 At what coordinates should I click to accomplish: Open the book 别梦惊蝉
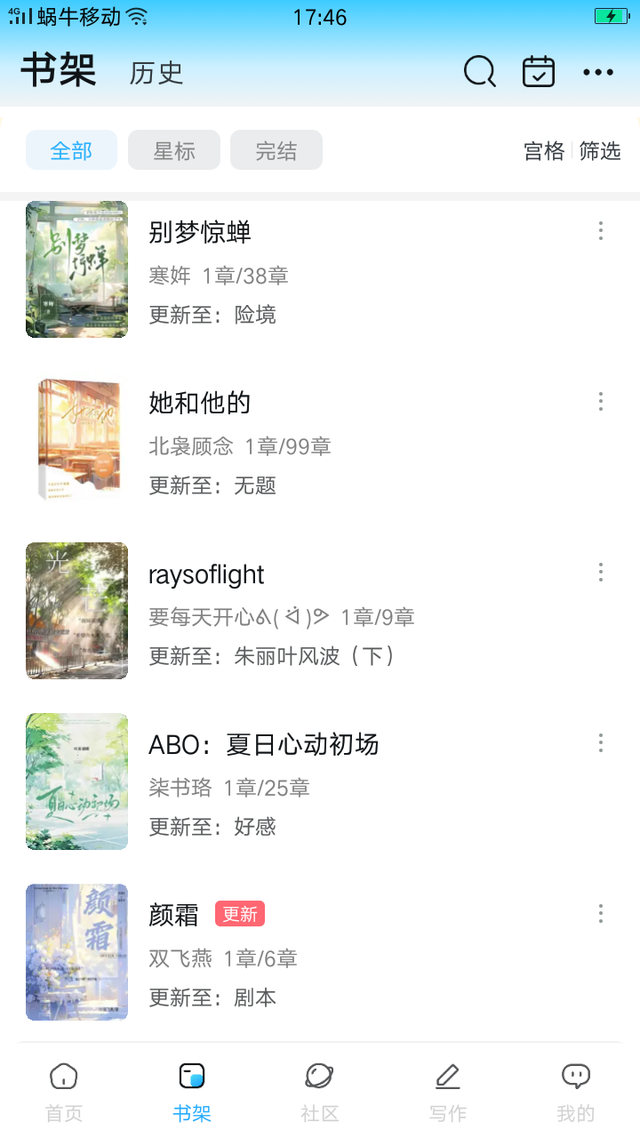(200, 232)
